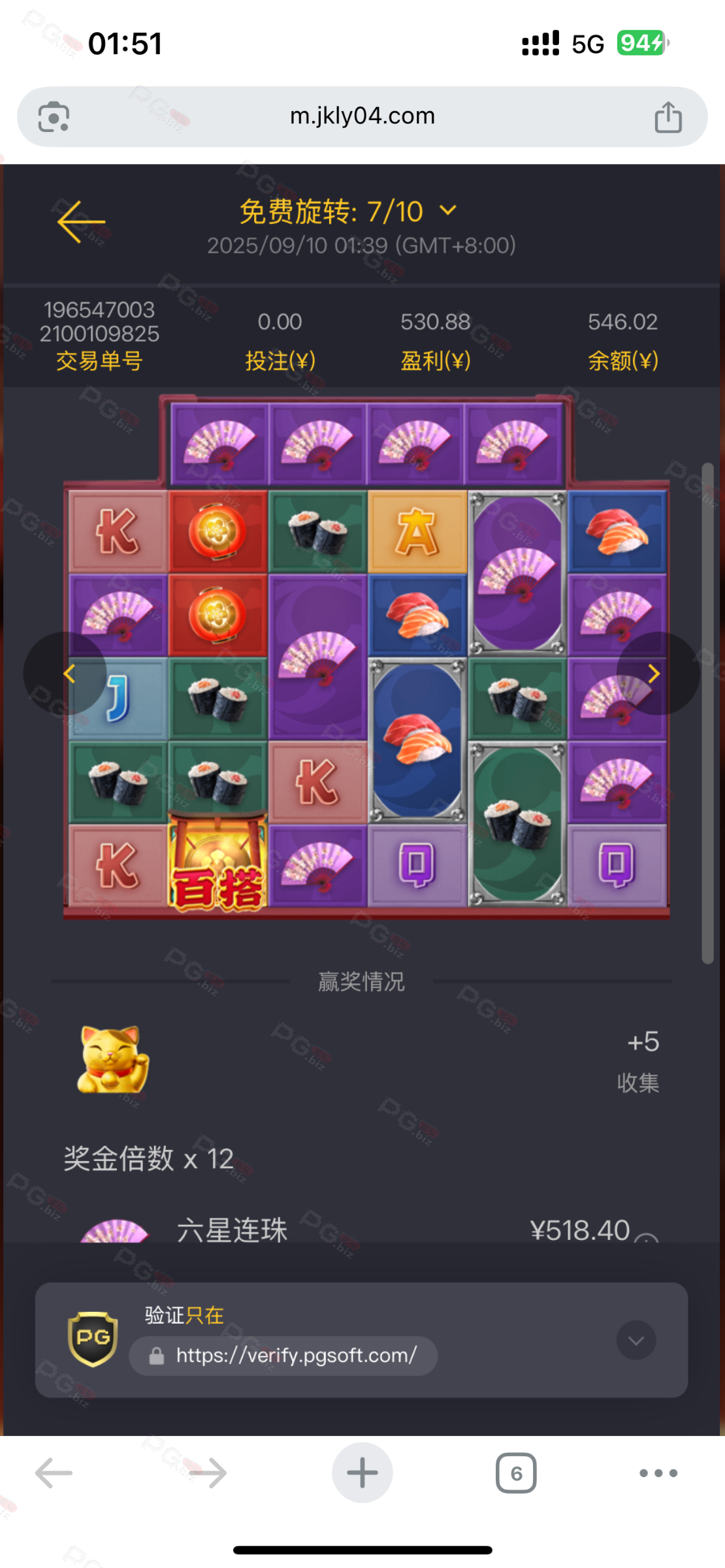Show the previous spin result

[x=68, y=674]
